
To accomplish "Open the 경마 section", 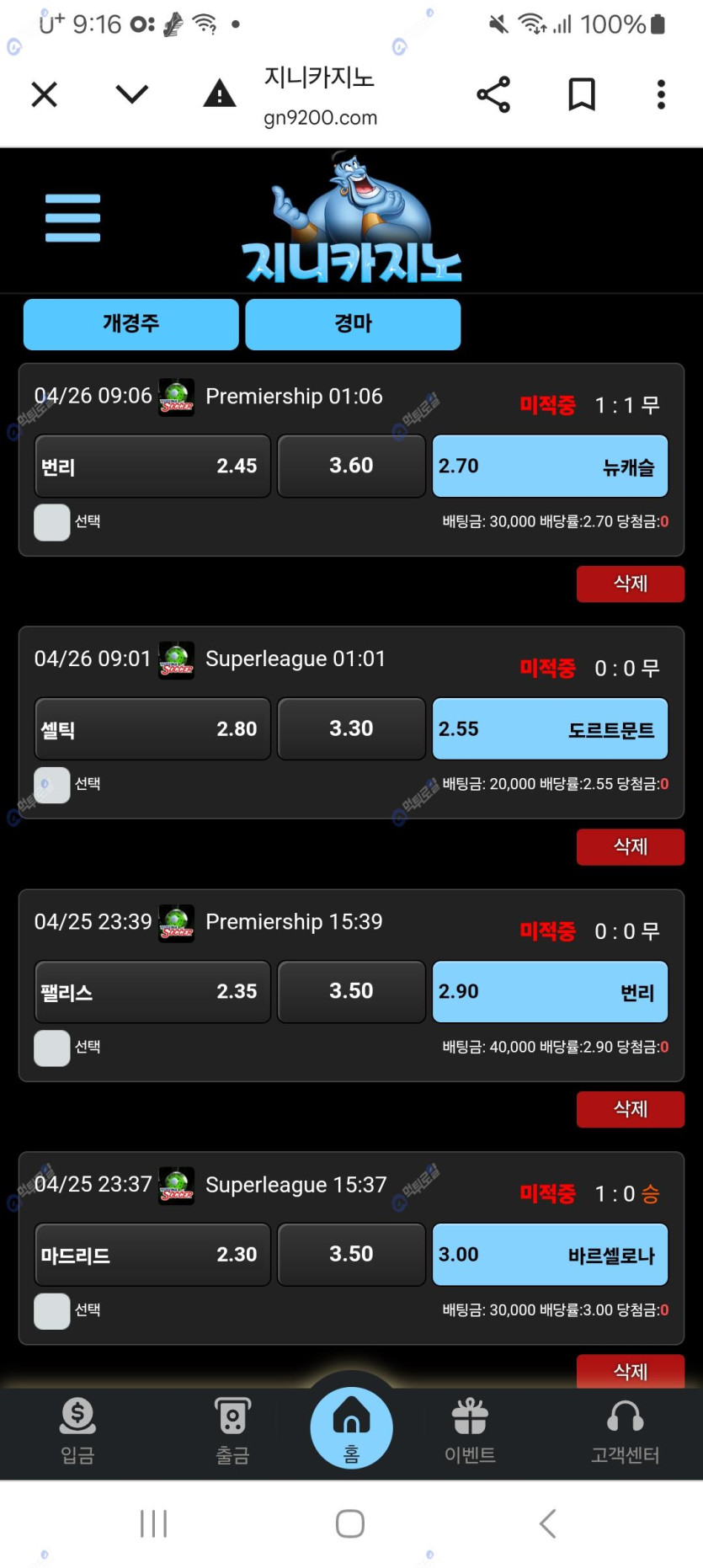I will pyautogui.click(x=353, y=324).
